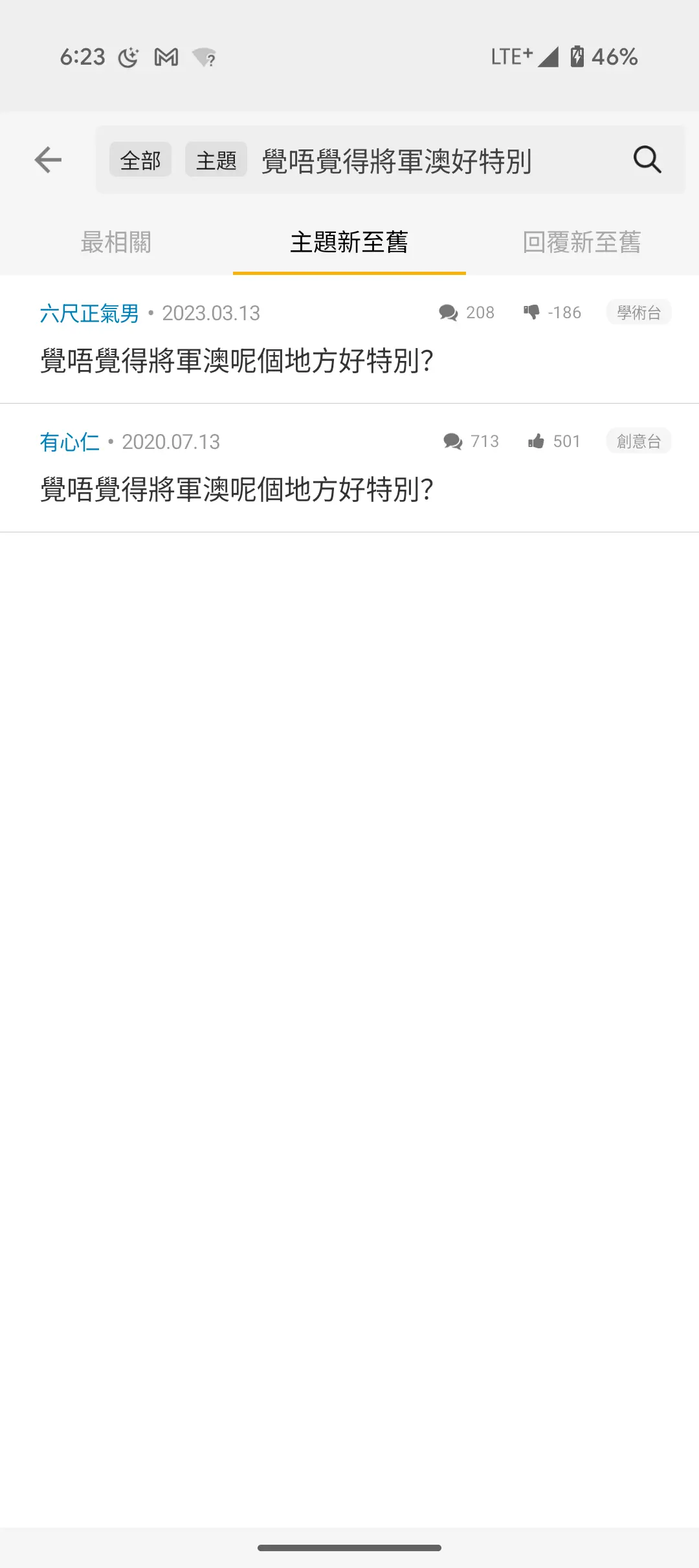Open the 學術台 category tag
Screen dimensions: 699x1568
coord(639,312)
